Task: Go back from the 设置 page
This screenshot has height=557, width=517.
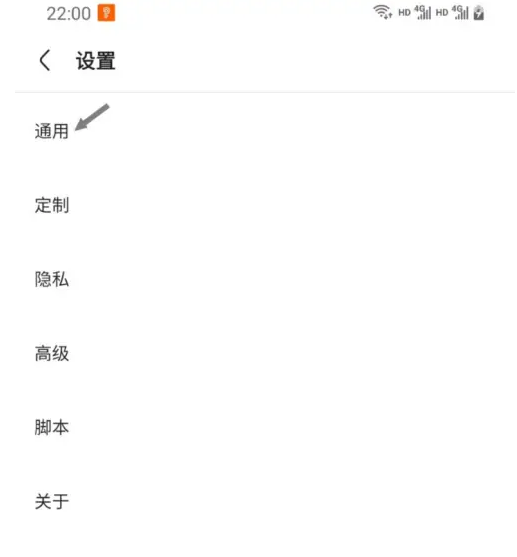Action: coord(45,60)
